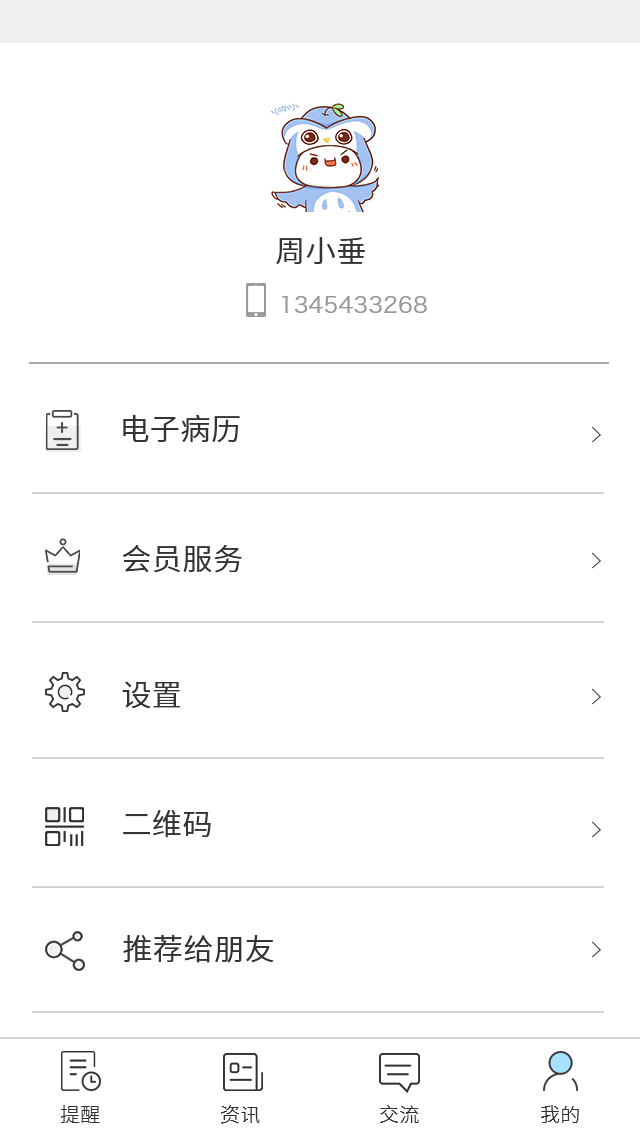
Task: Open the 二维码 QR code row
Action: [x=318, y=825]
